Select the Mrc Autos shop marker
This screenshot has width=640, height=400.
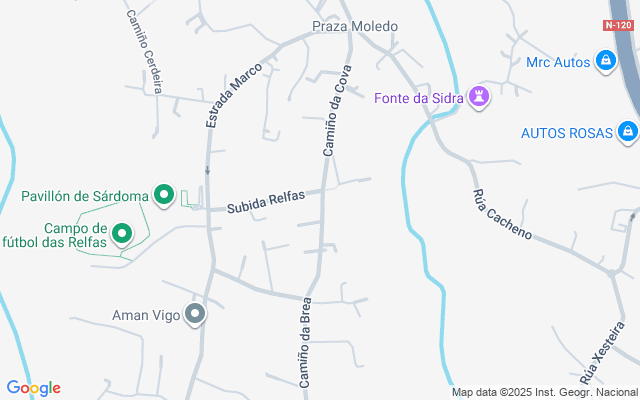[605, 62]
